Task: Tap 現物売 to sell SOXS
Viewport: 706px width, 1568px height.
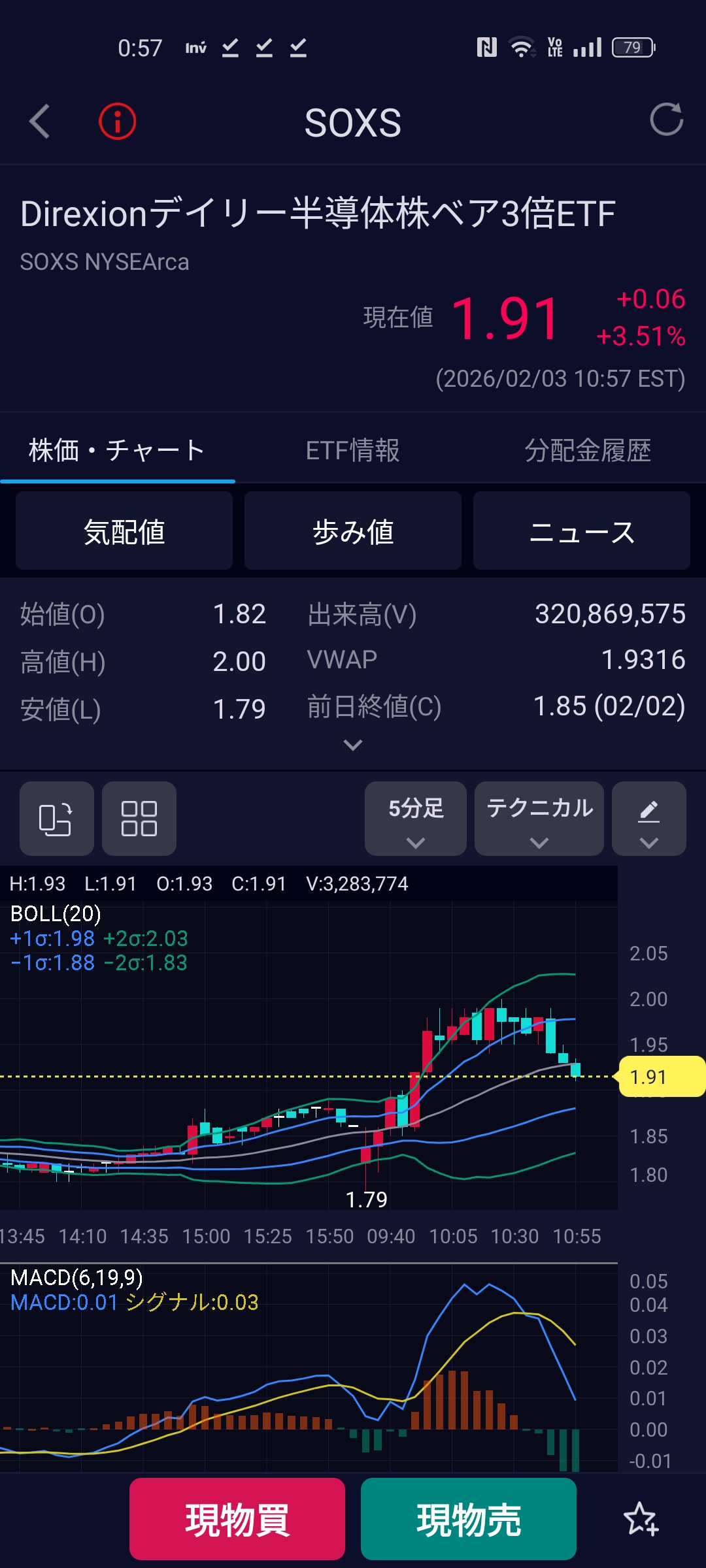Action: coord(469,1519)
